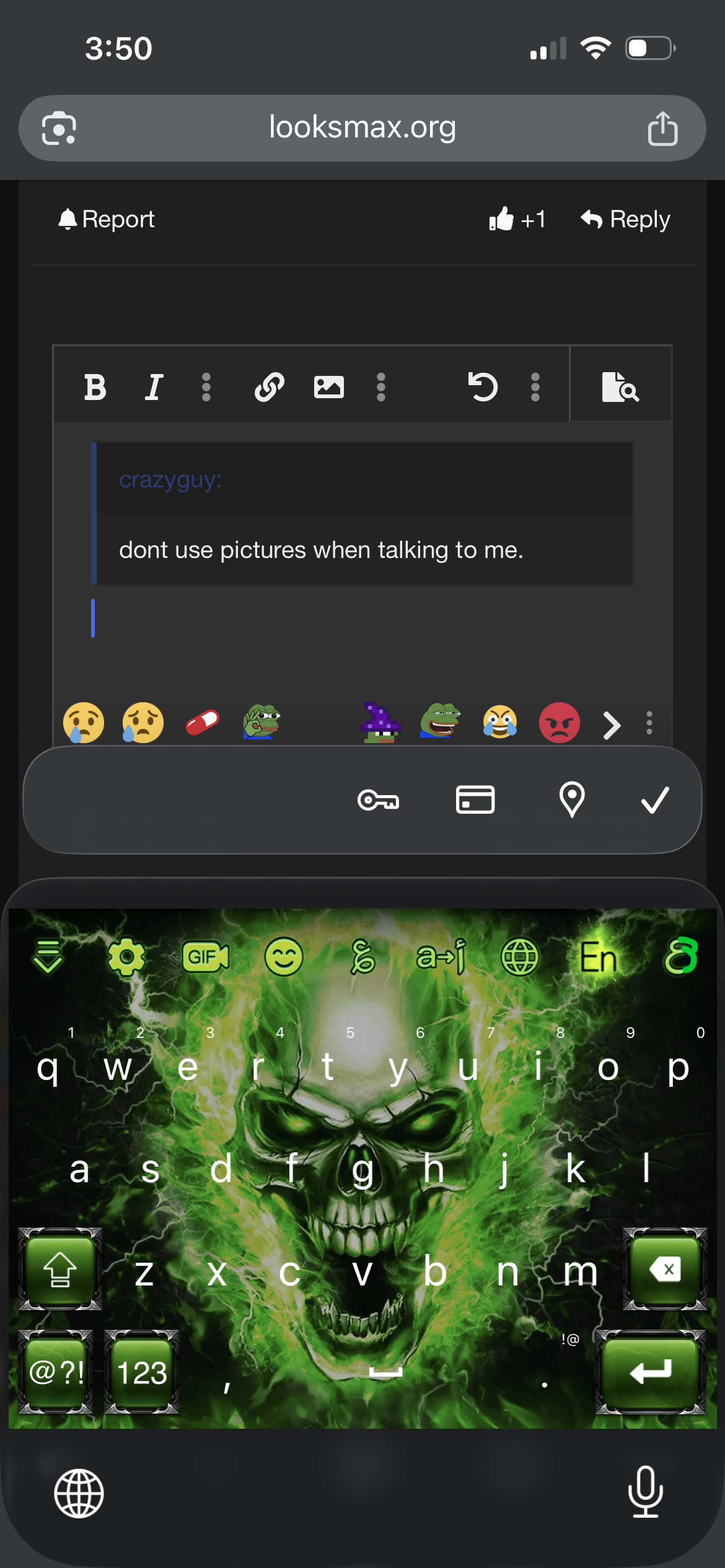This screenshot has height=1568, width=725.
Task: Tap the Report link
Action: coord(106,219)
